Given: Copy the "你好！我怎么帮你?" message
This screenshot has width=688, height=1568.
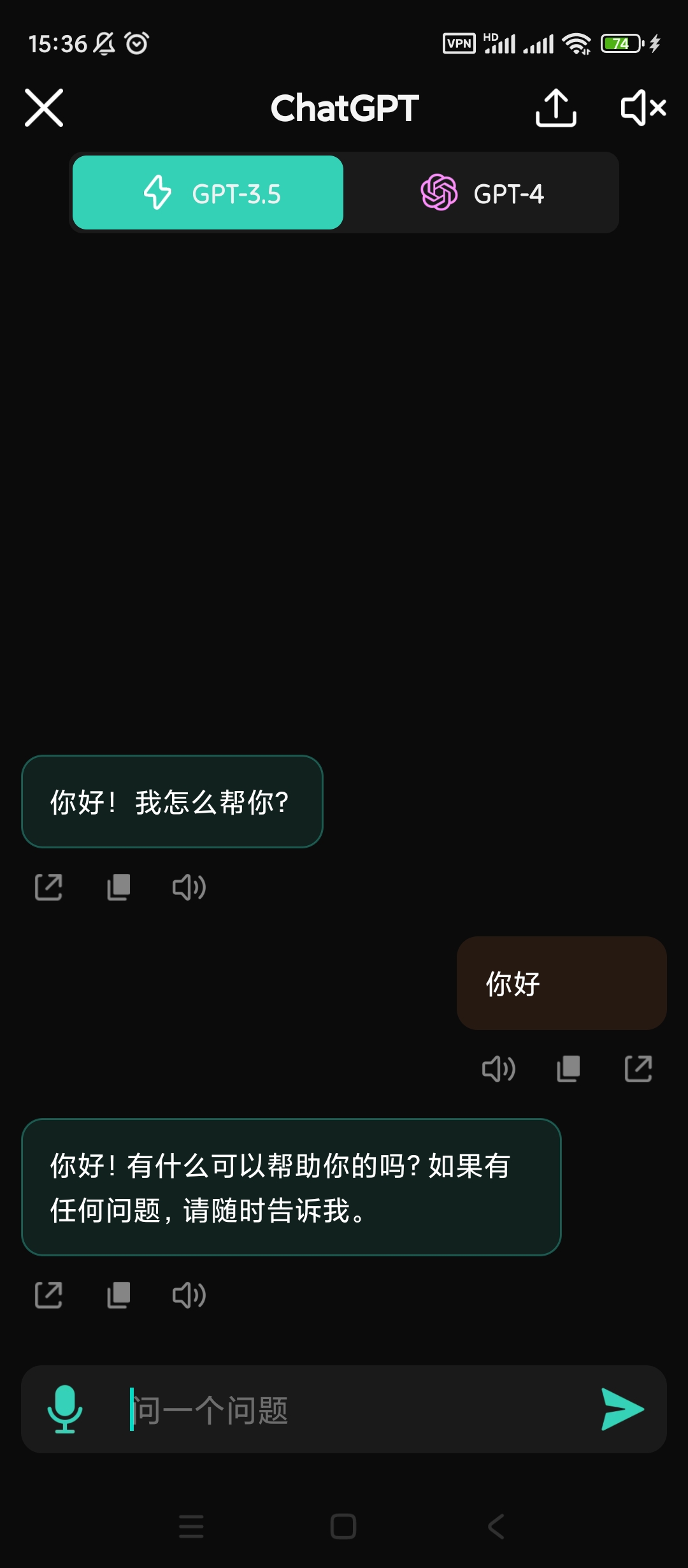Looking at the screenshot, I should [118, 887].
